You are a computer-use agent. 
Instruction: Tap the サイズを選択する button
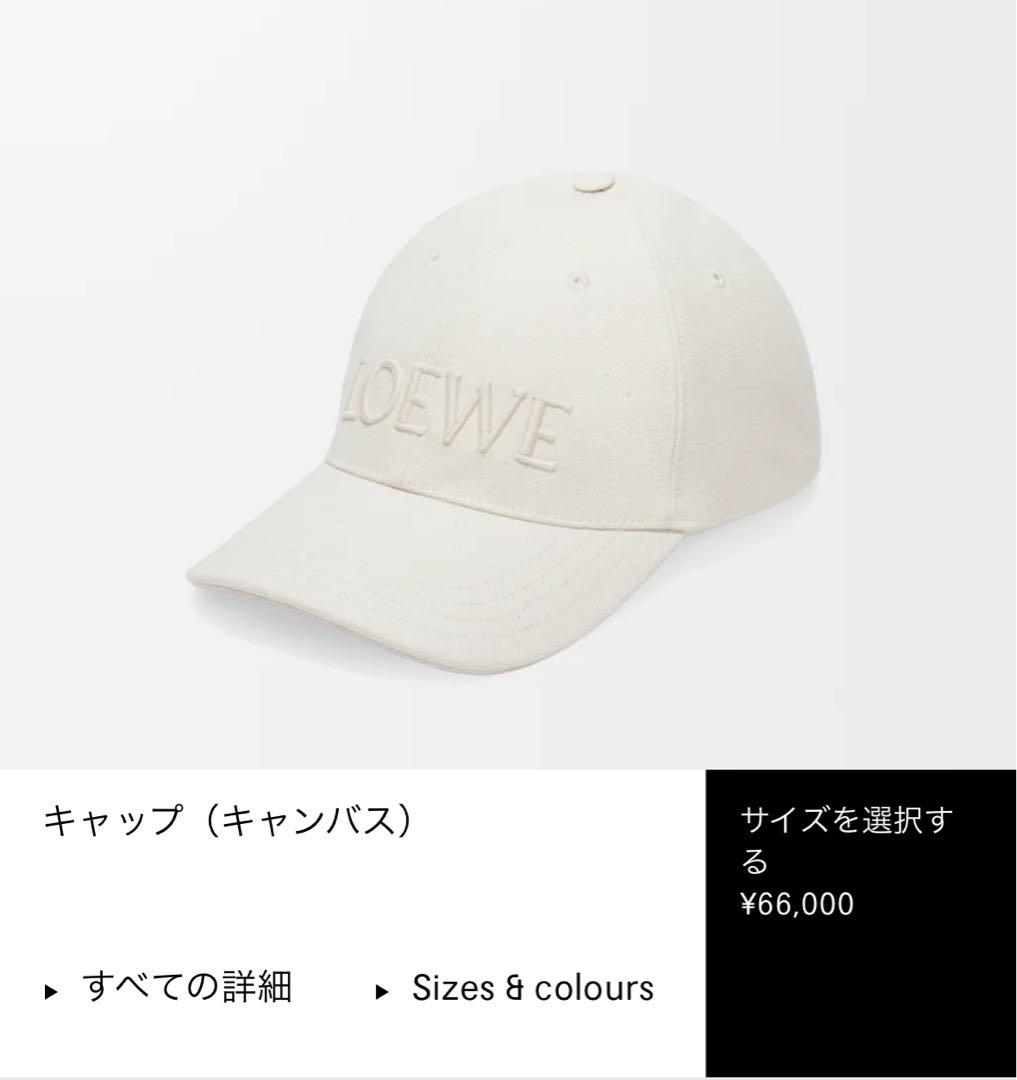point(859,920)
